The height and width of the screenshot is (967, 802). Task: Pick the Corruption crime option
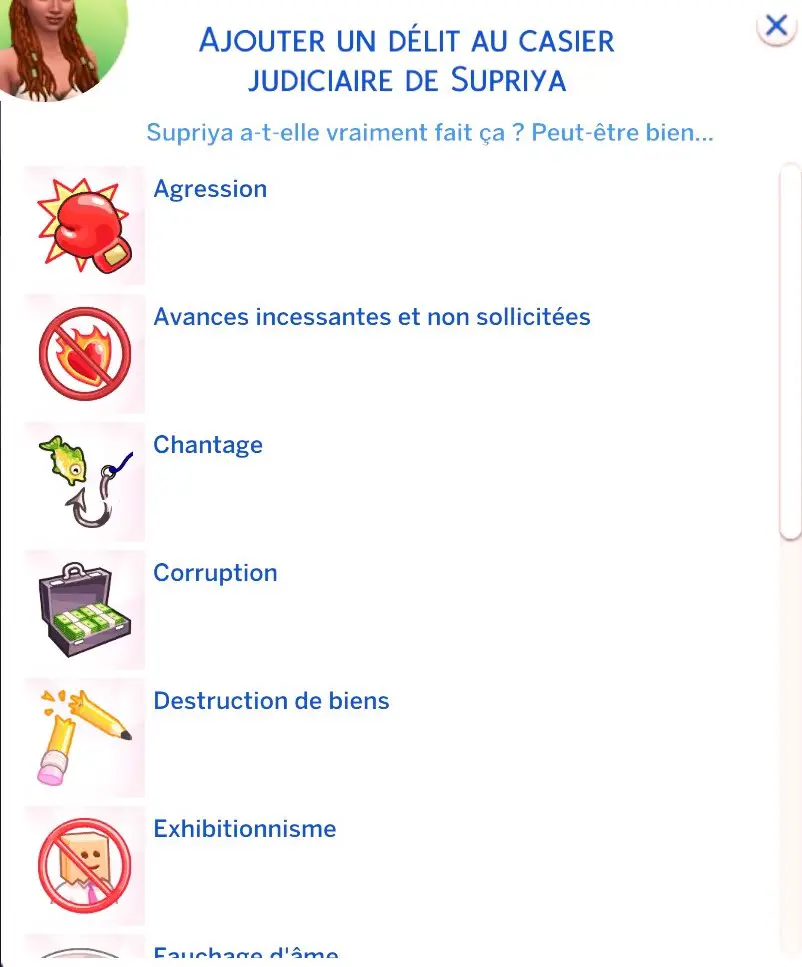[215, 573]
